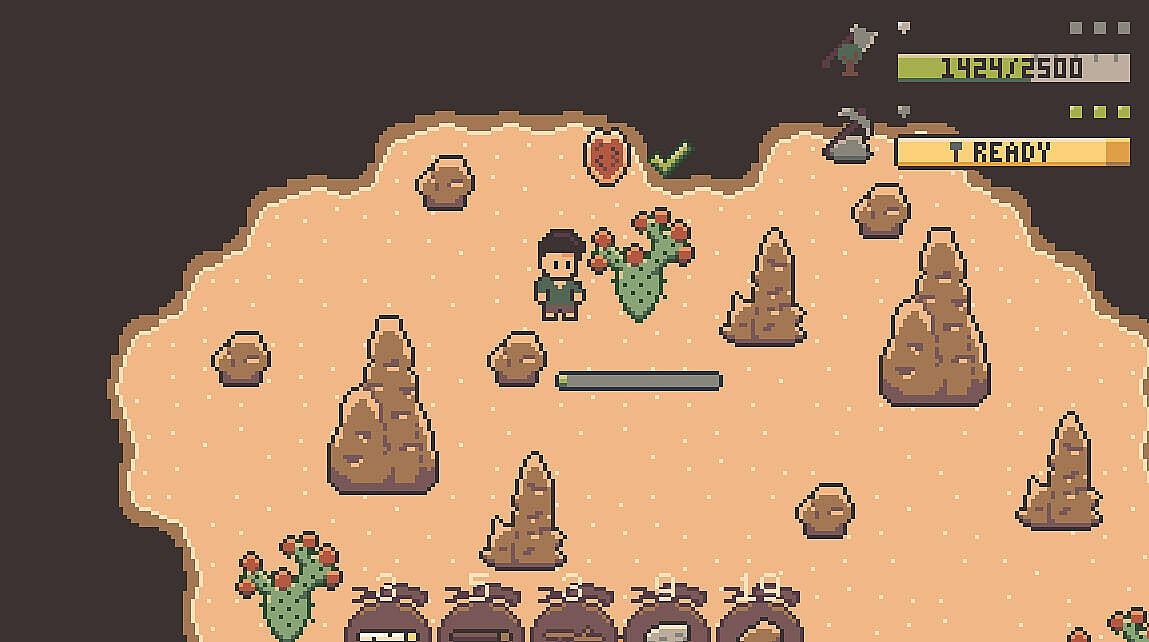Select the pickaxe and rock skill icon
The height and width of the screenshot is (642, 1149).
click(849, 135)
